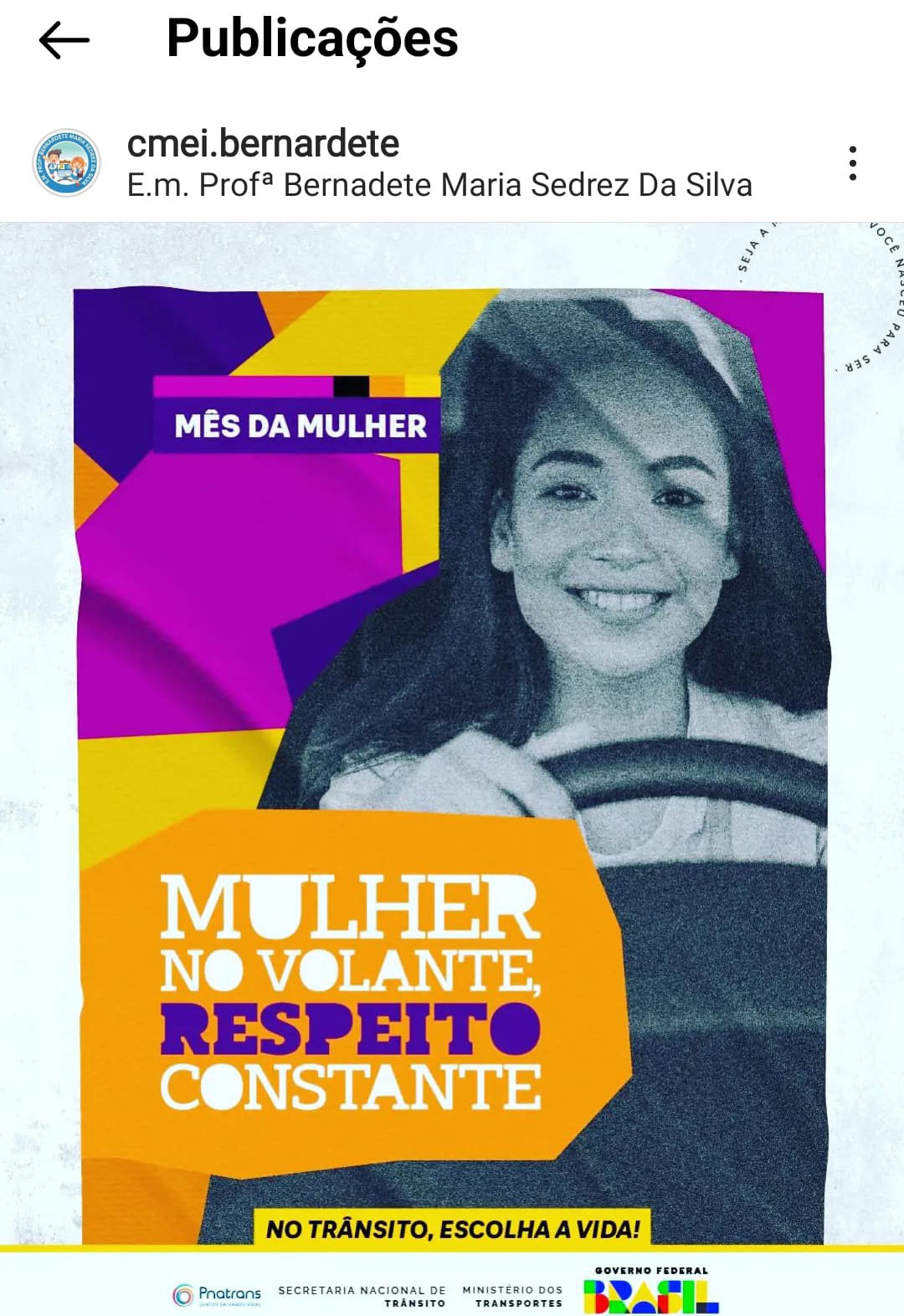This screenshot has width=904, height=1316.
Task: Go back using the arrow icon
Action: click(64, 39)
